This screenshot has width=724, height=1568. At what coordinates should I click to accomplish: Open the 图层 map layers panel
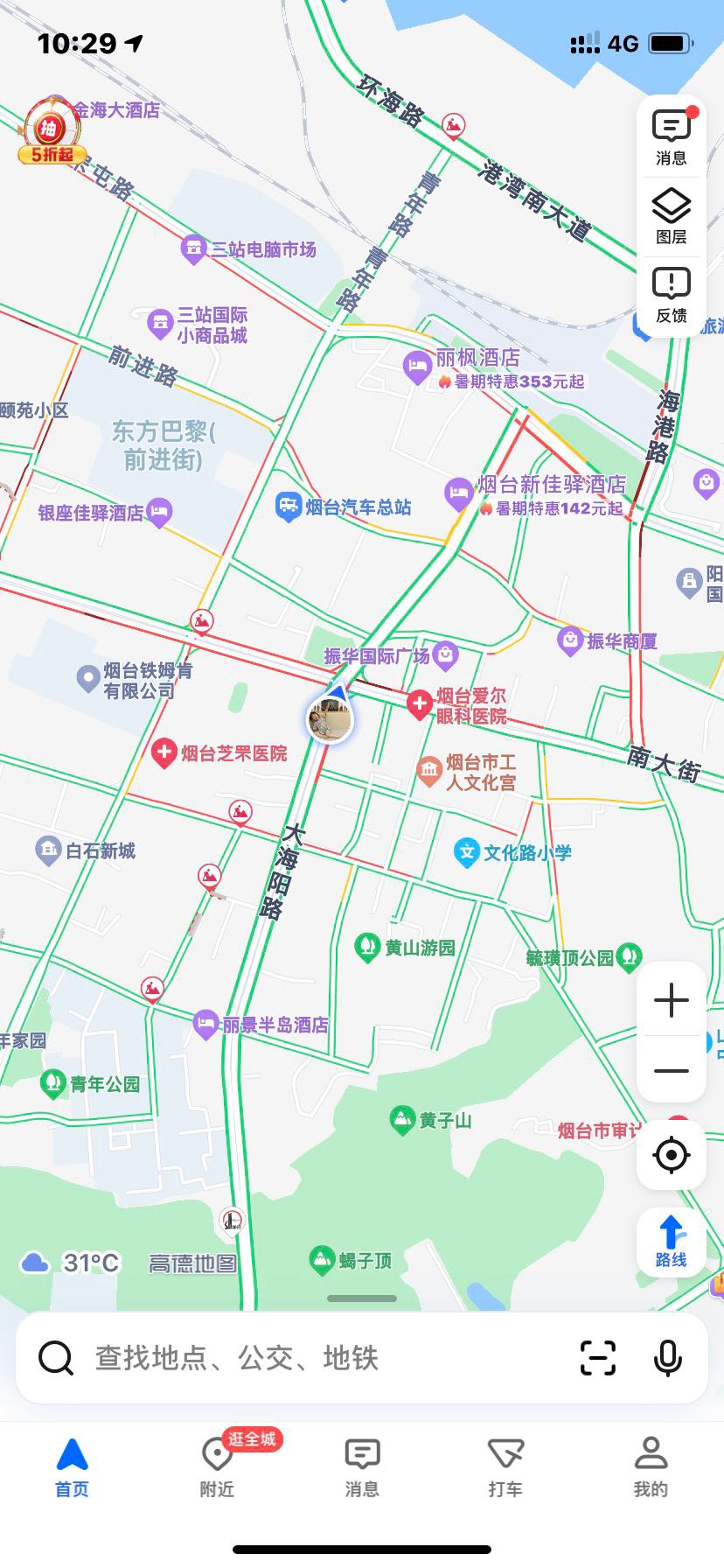(672, 216)
